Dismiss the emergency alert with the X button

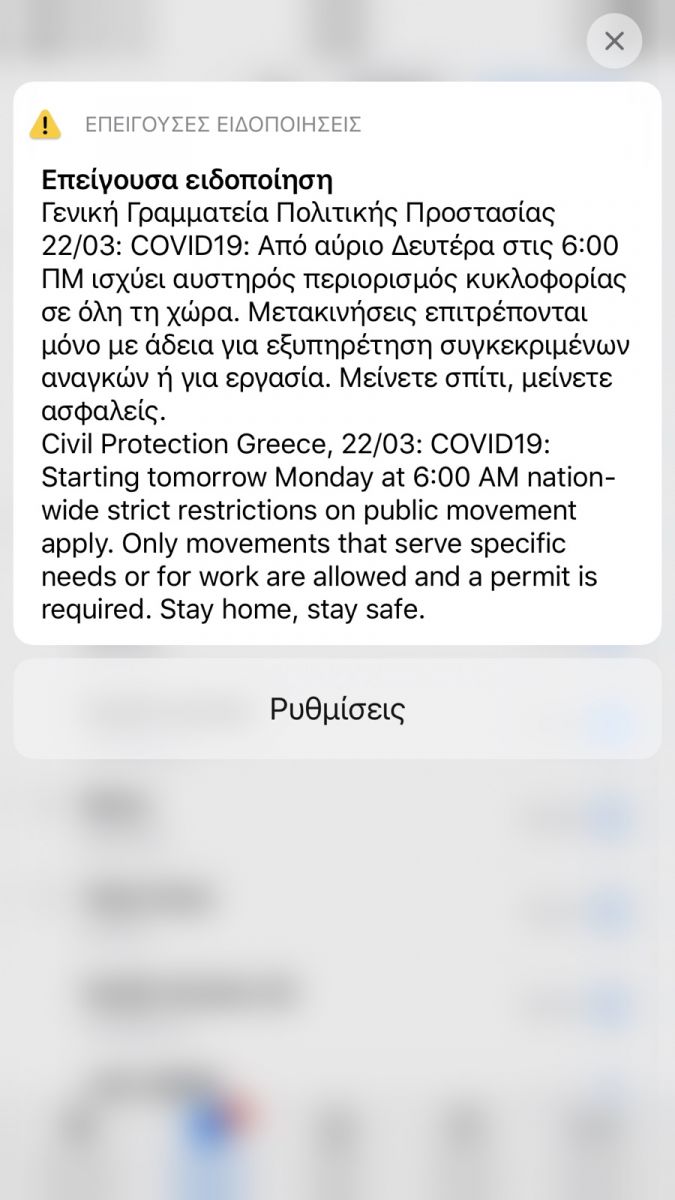(x=614, y=41)
